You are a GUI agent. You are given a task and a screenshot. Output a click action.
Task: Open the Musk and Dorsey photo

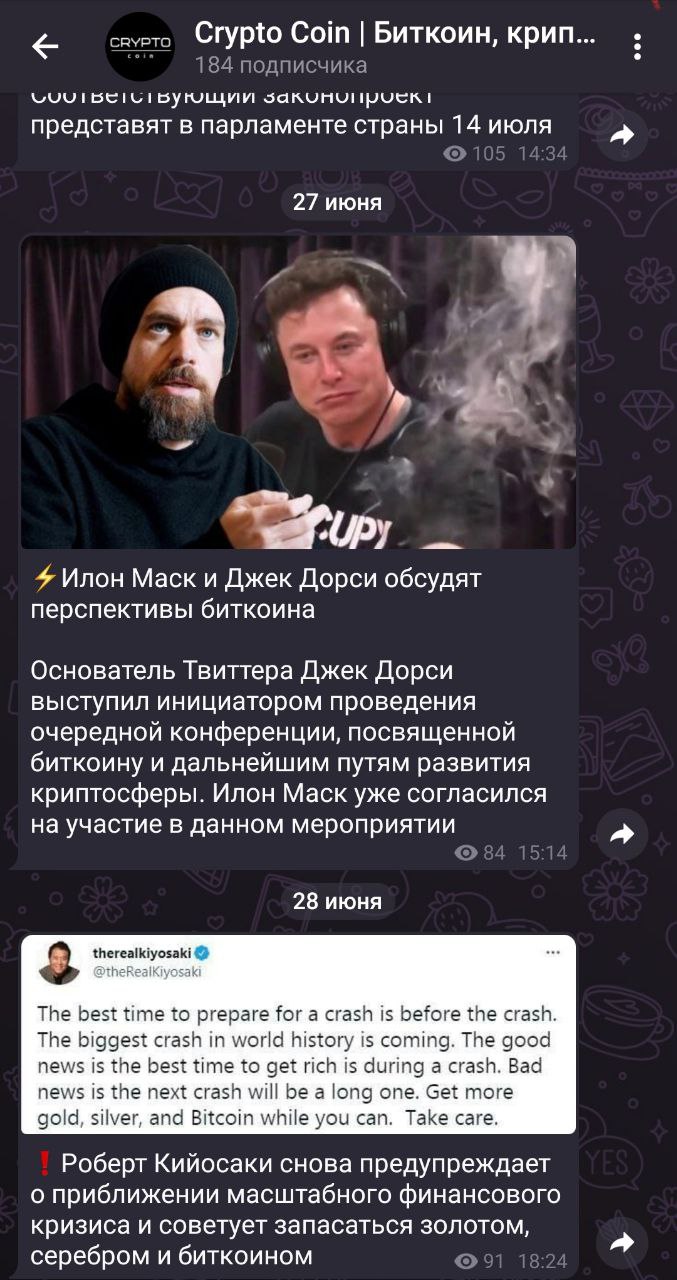click(298, 392)
